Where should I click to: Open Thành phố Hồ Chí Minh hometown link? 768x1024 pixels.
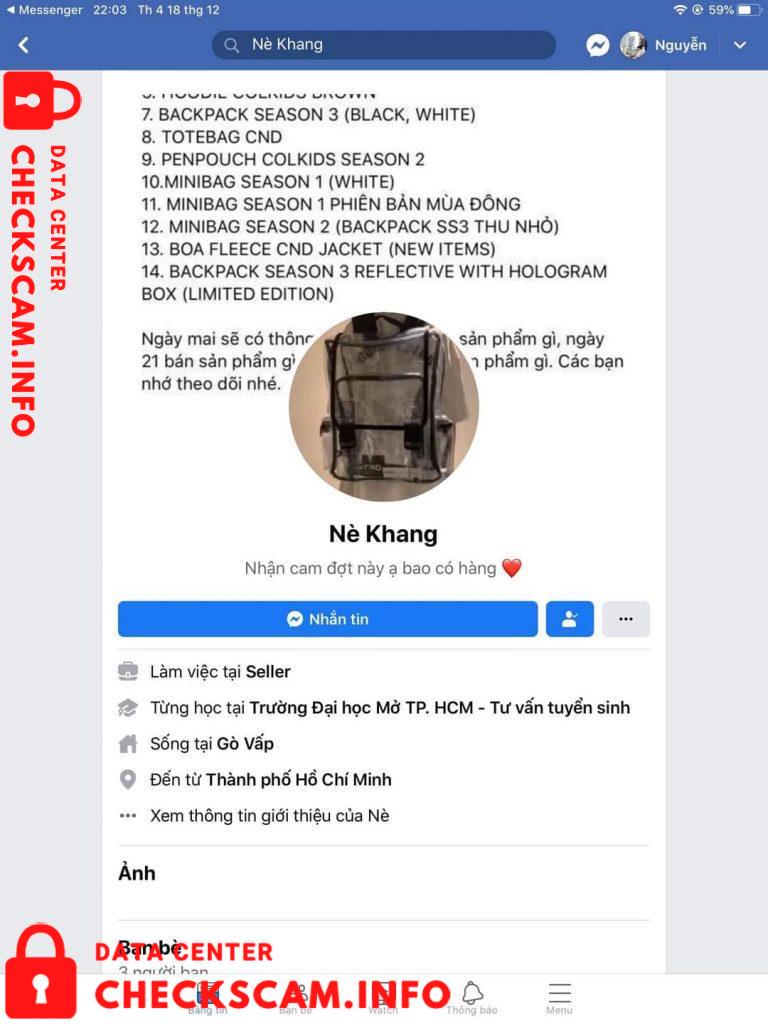[x=299, y=780]
